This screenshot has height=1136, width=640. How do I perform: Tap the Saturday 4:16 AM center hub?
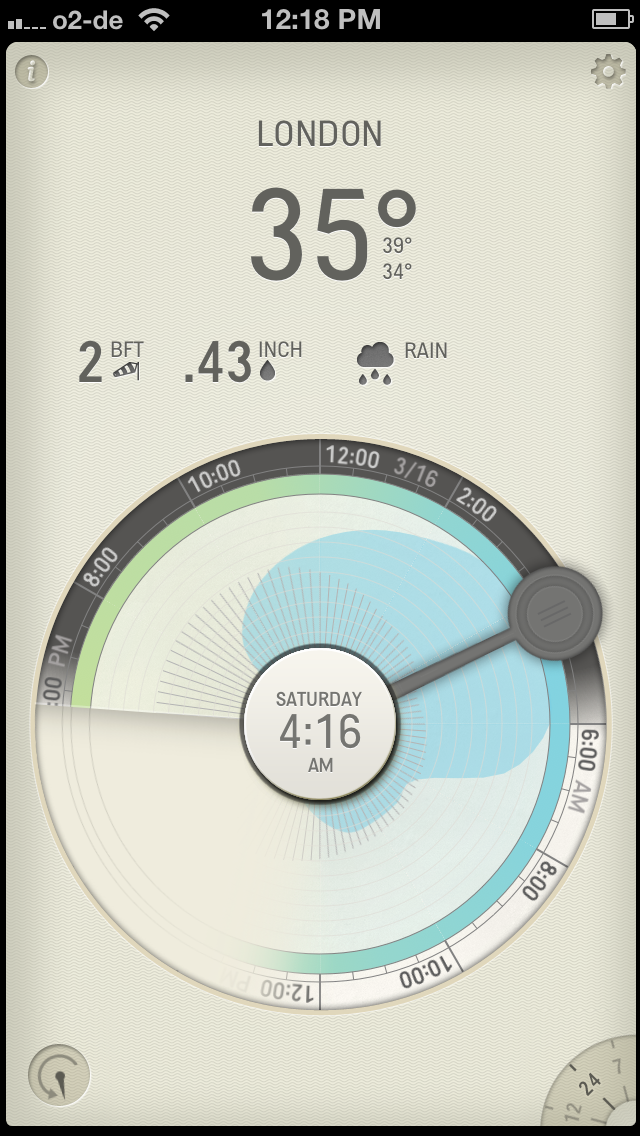click(320, 724)
